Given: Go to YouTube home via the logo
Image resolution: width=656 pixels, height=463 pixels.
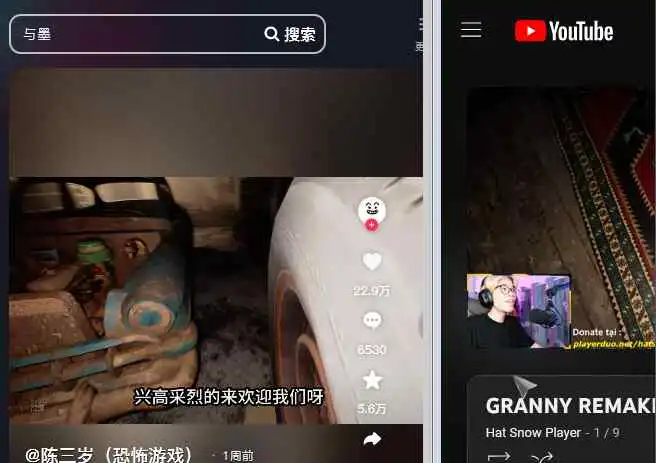Looking at the screenshot, I should pos(564,31).
